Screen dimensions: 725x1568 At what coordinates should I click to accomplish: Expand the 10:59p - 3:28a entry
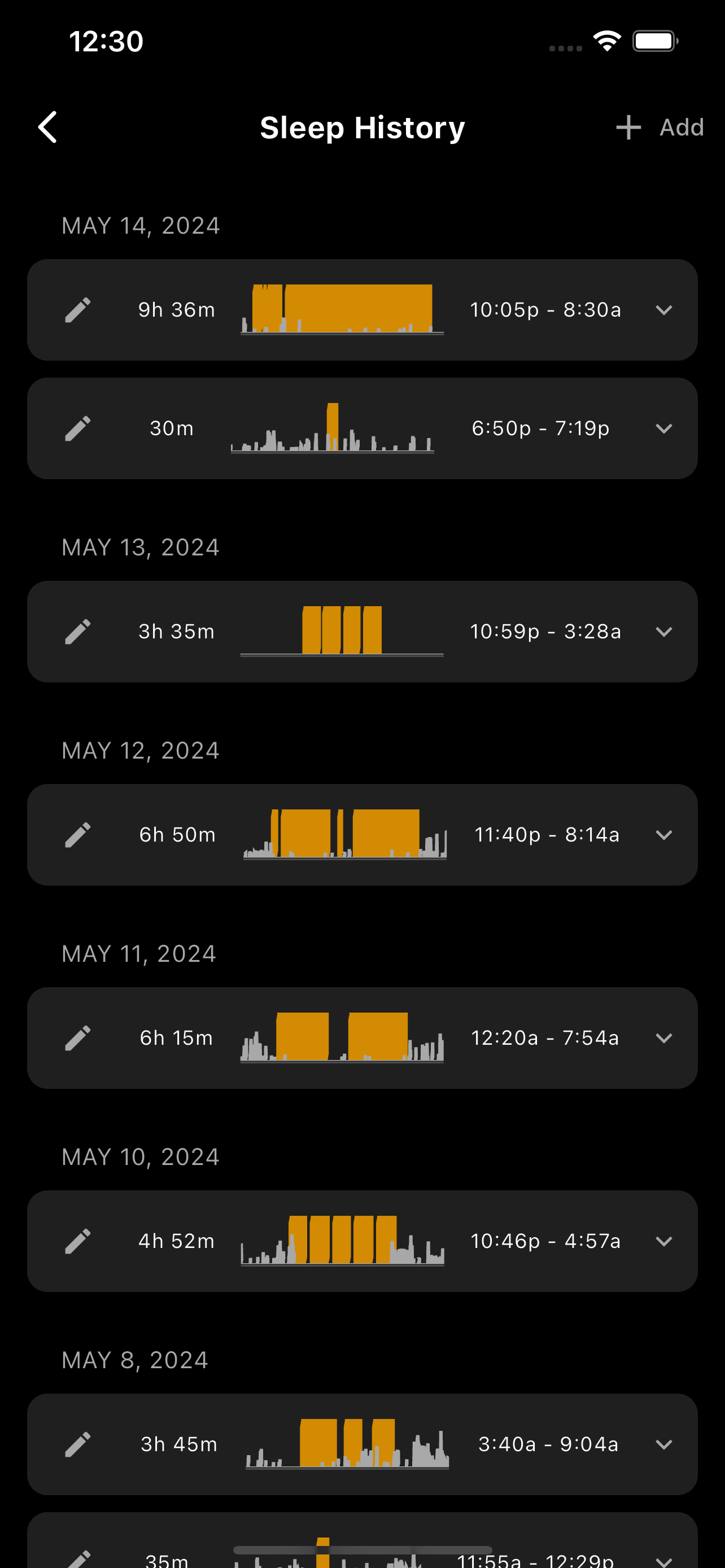click(663, 632)
